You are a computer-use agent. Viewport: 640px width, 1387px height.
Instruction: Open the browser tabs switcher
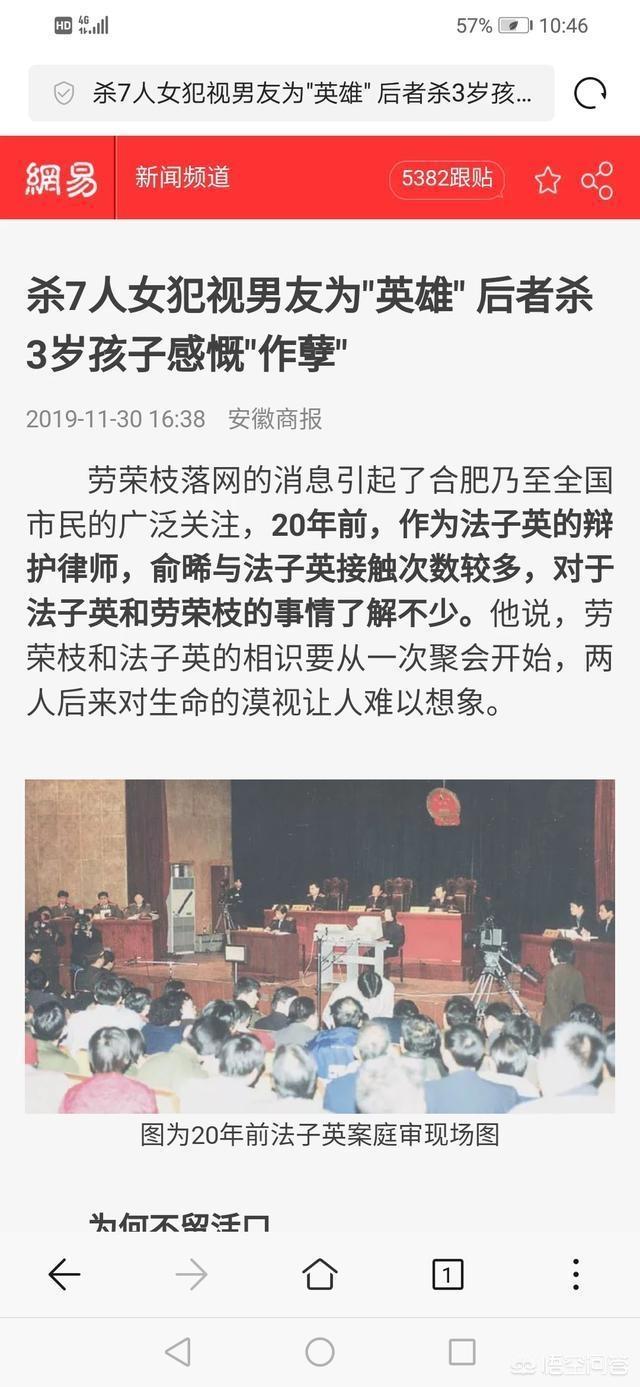[447, 1274]
